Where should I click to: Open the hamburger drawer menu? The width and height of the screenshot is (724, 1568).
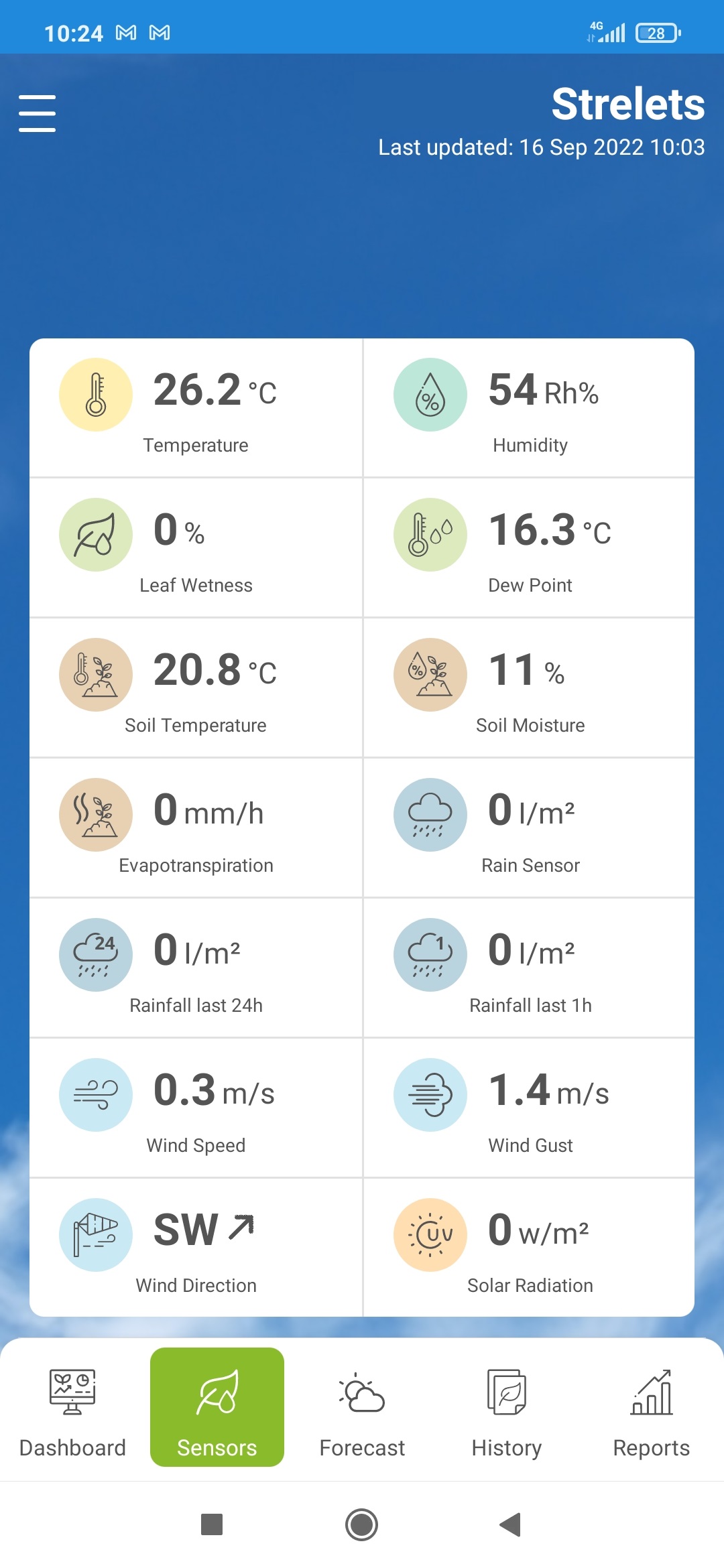click(x=37, y=113)
